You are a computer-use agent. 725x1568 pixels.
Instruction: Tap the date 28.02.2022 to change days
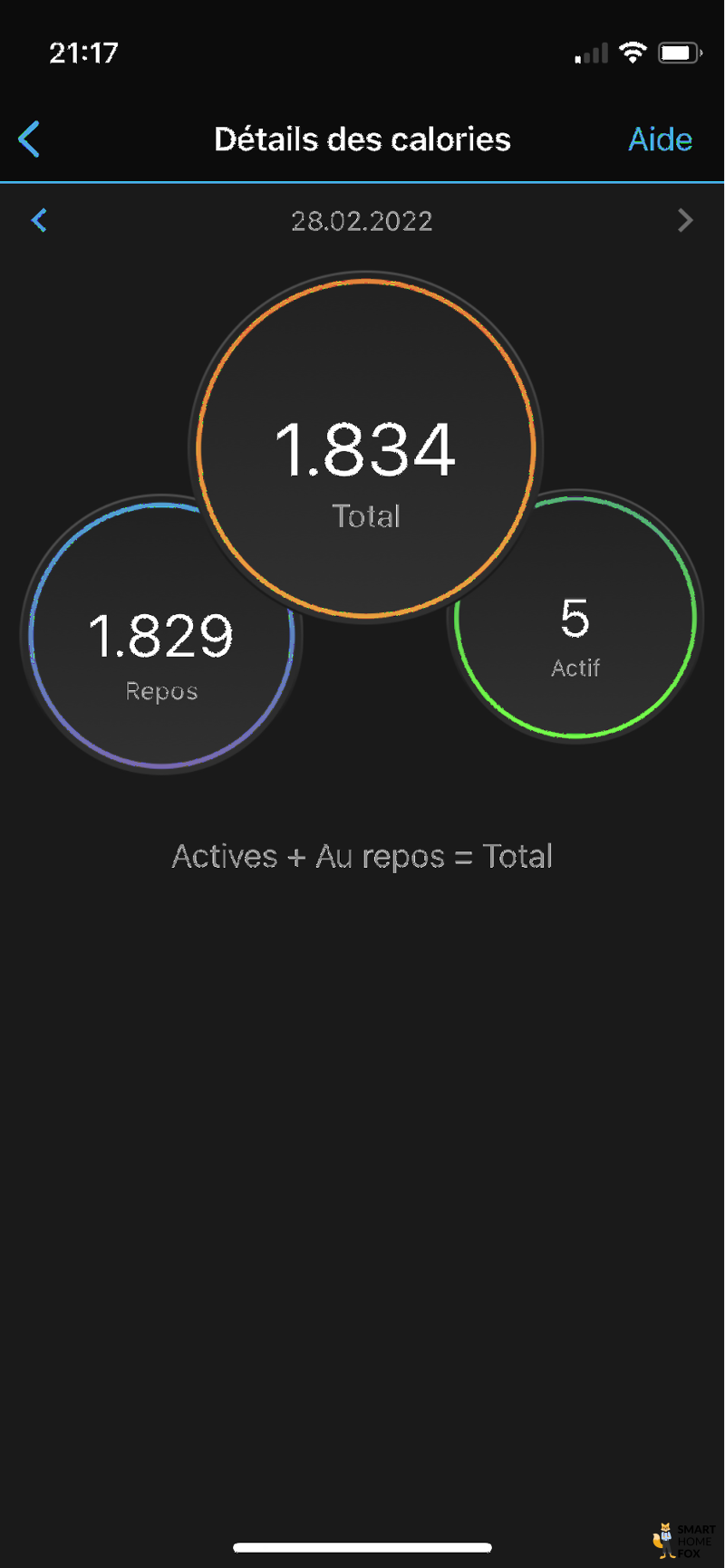click(x=362, y=220)
